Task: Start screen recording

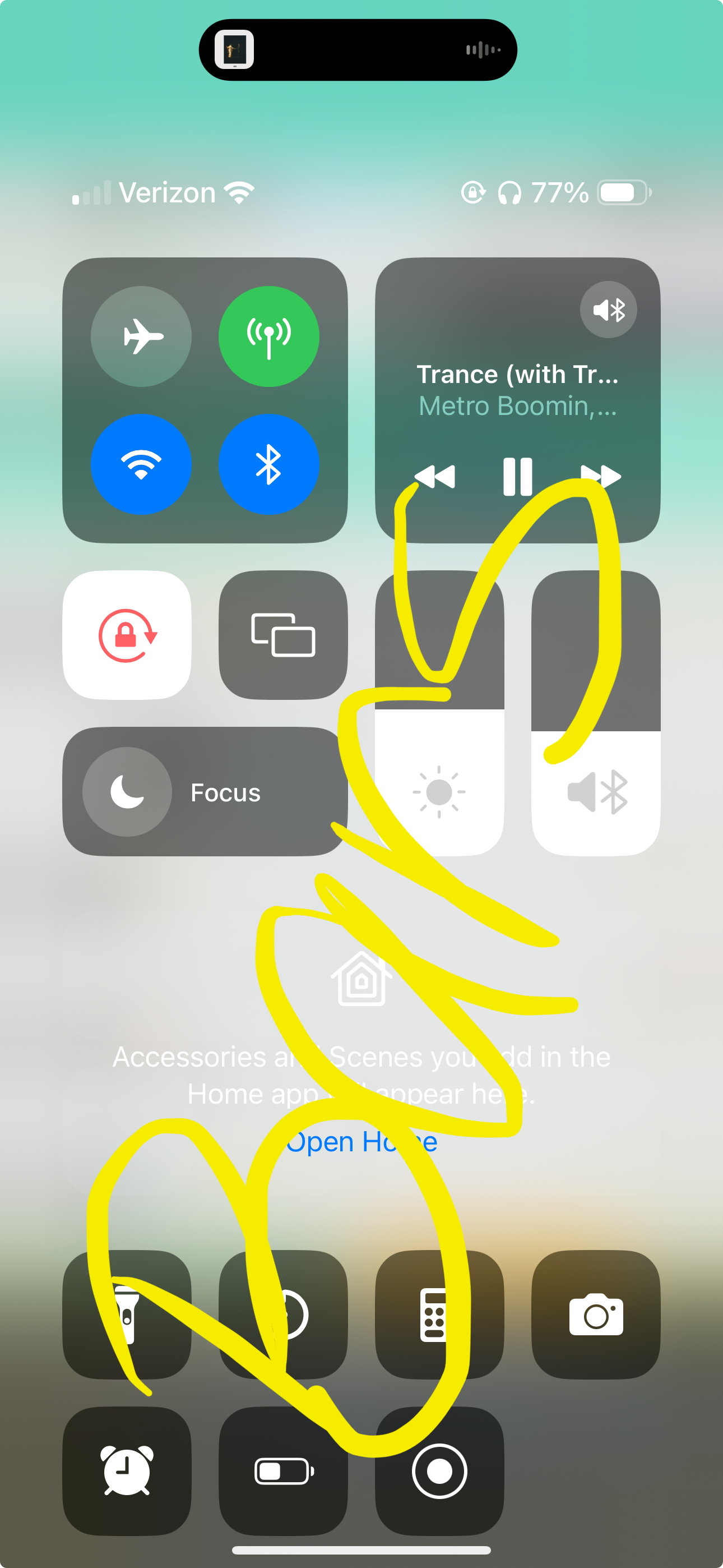Action: (x=439, y=1471)
